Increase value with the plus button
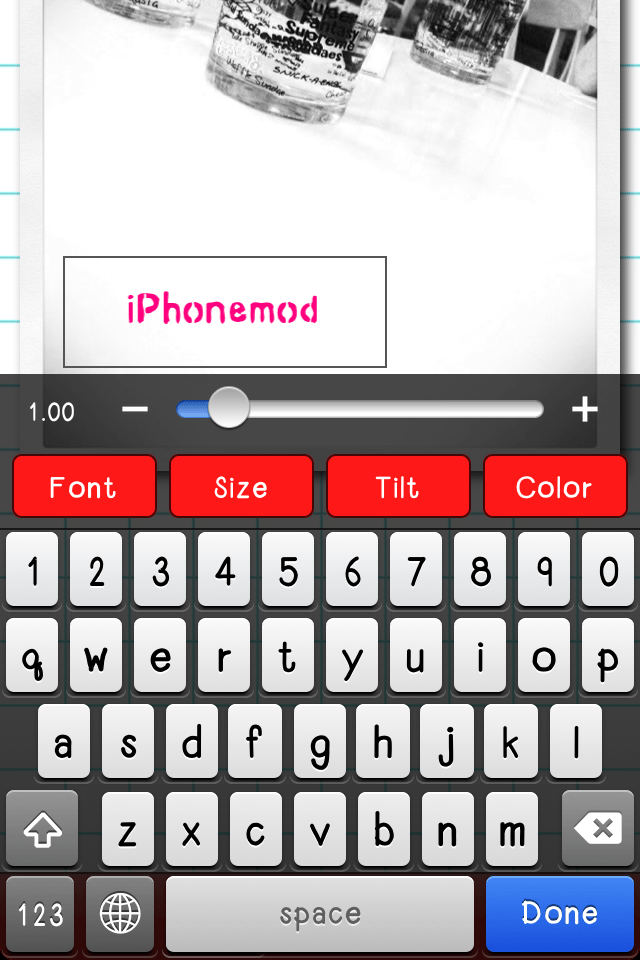The image size is (640, 960). [584, 409]
